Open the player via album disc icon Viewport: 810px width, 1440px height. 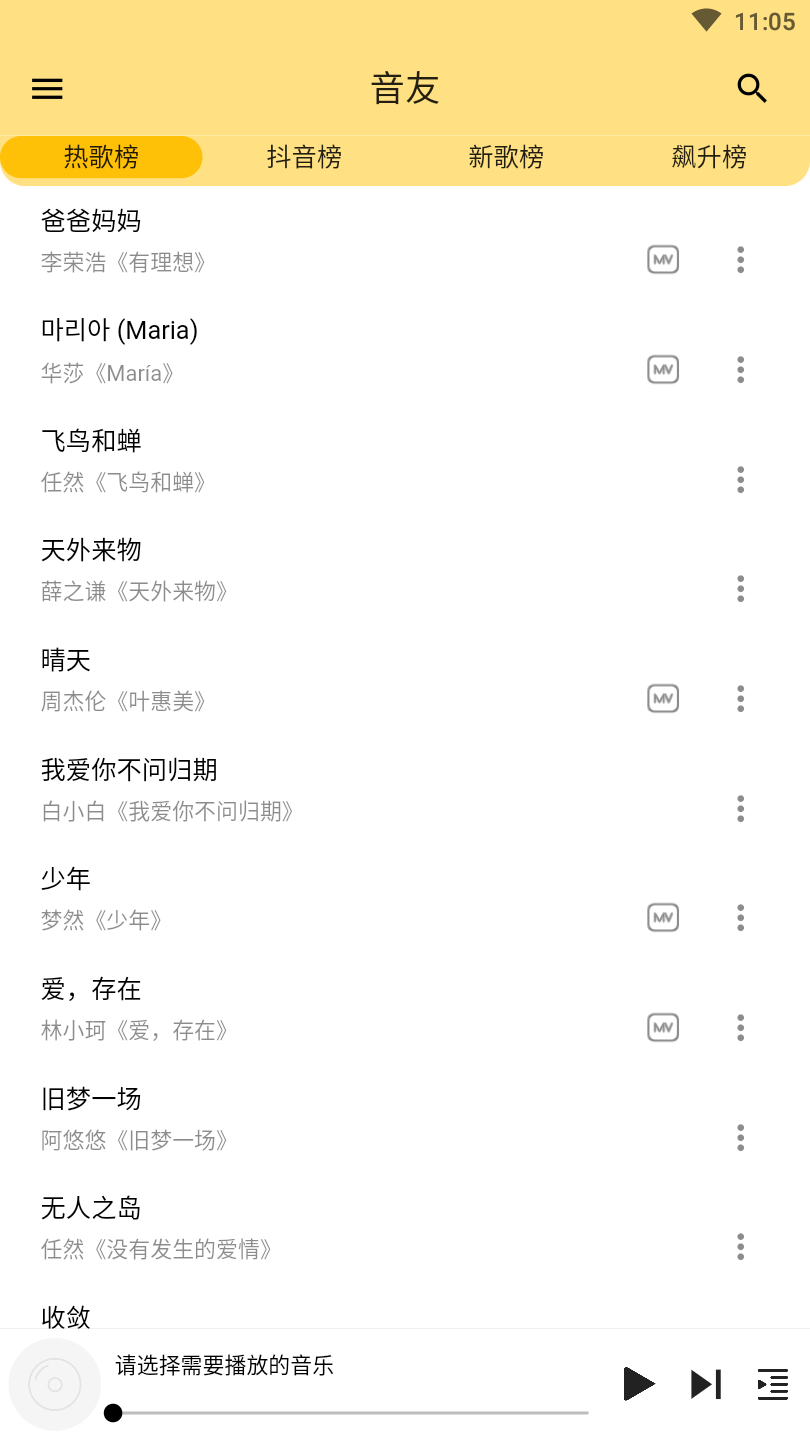(55, 1384)
